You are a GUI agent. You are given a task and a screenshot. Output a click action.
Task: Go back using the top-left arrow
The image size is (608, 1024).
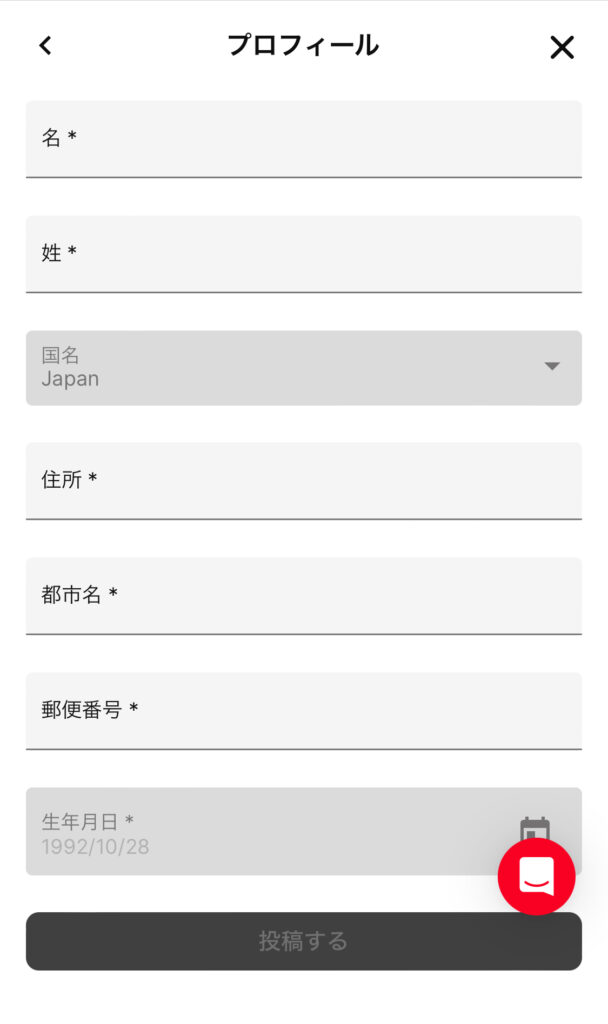[45, 46]
